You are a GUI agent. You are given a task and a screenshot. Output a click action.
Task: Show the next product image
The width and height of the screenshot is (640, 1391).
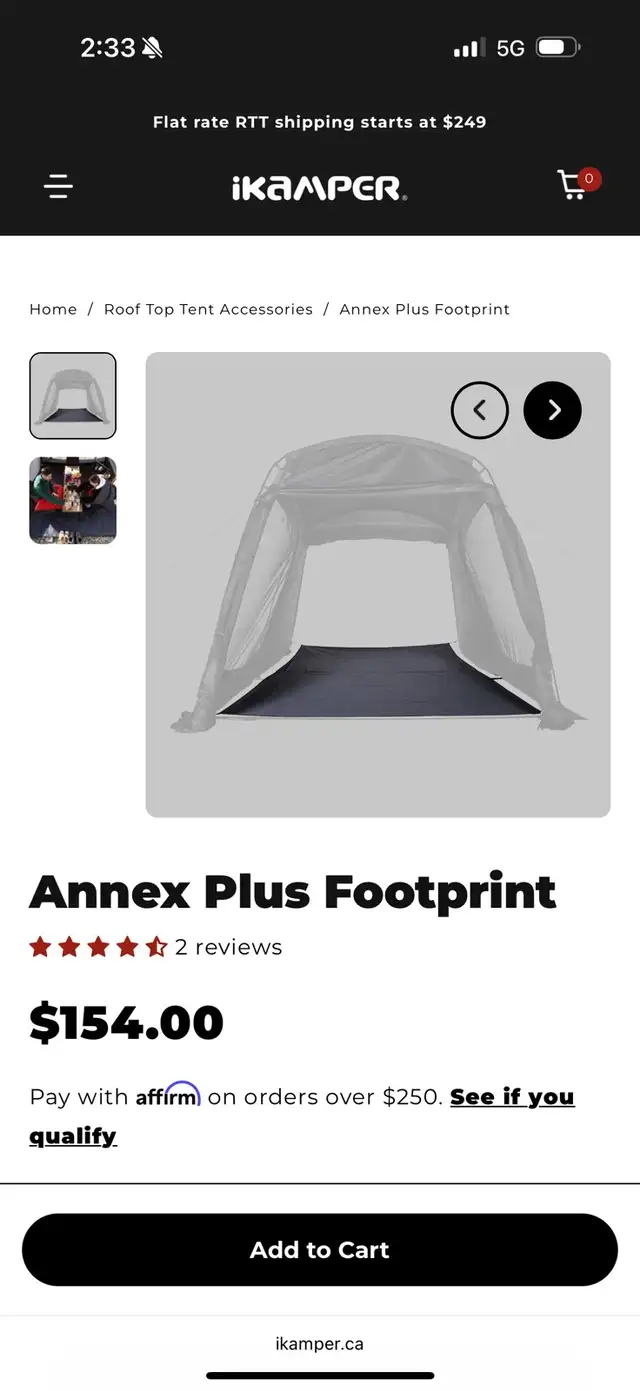(x=552, y=410)
